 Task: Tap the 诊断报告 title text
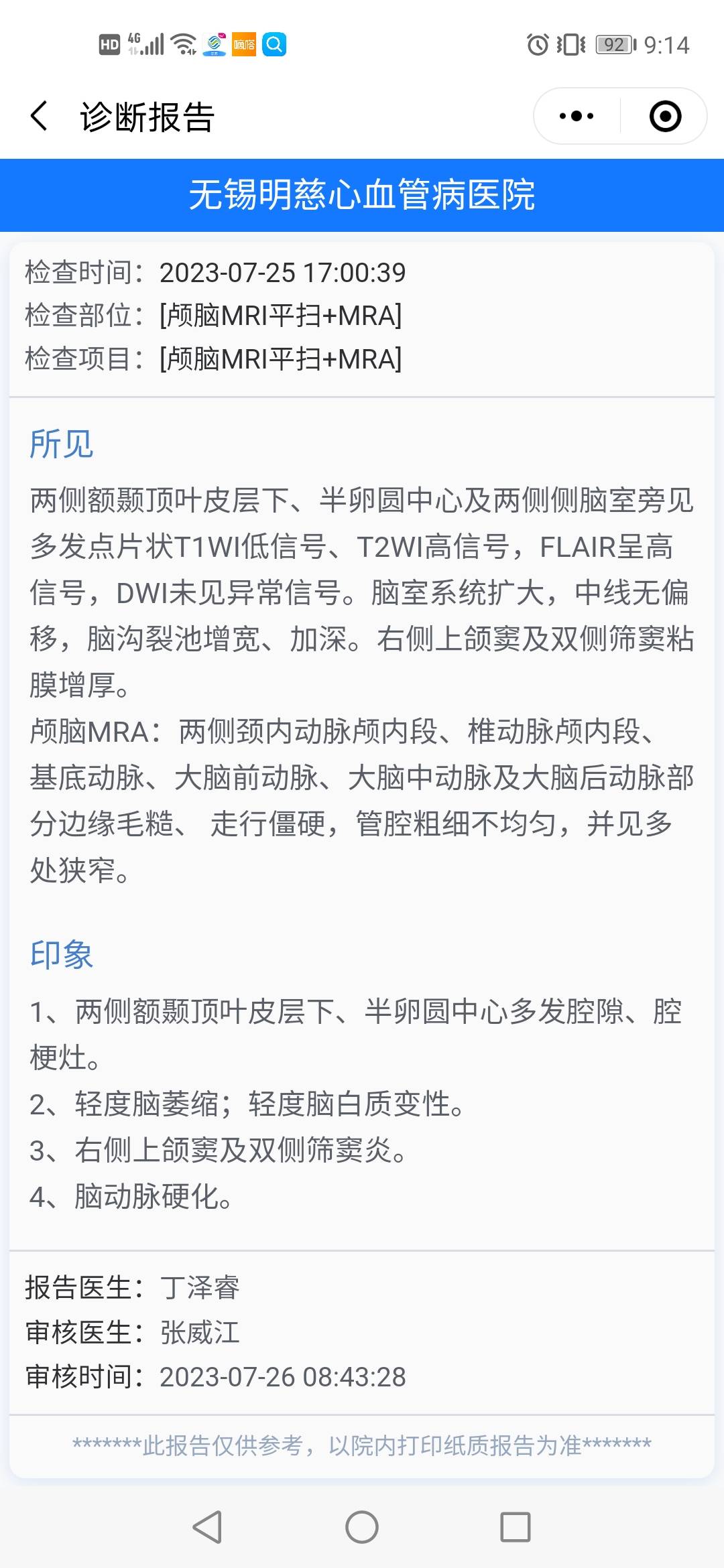(144, 115)
